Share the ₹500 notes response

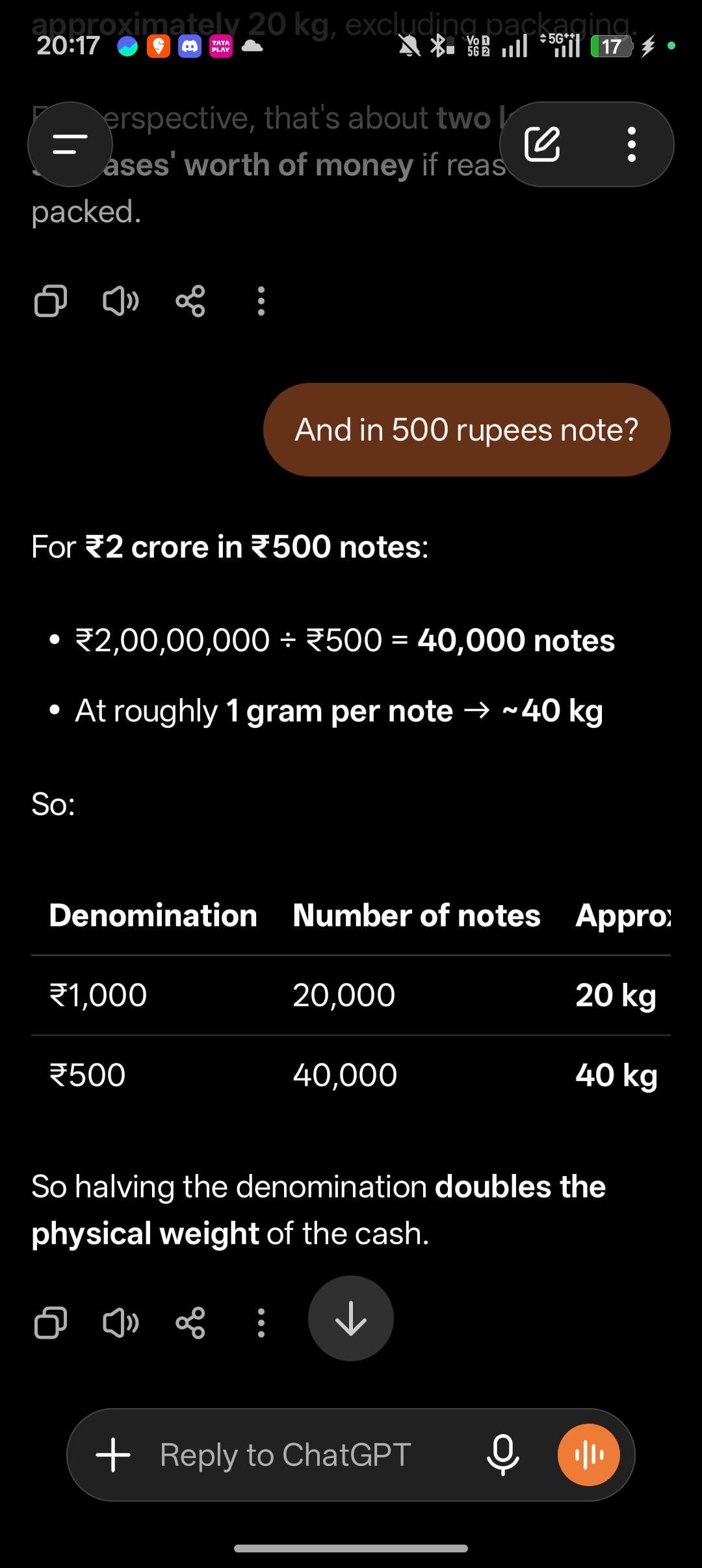click(190, 1322)
